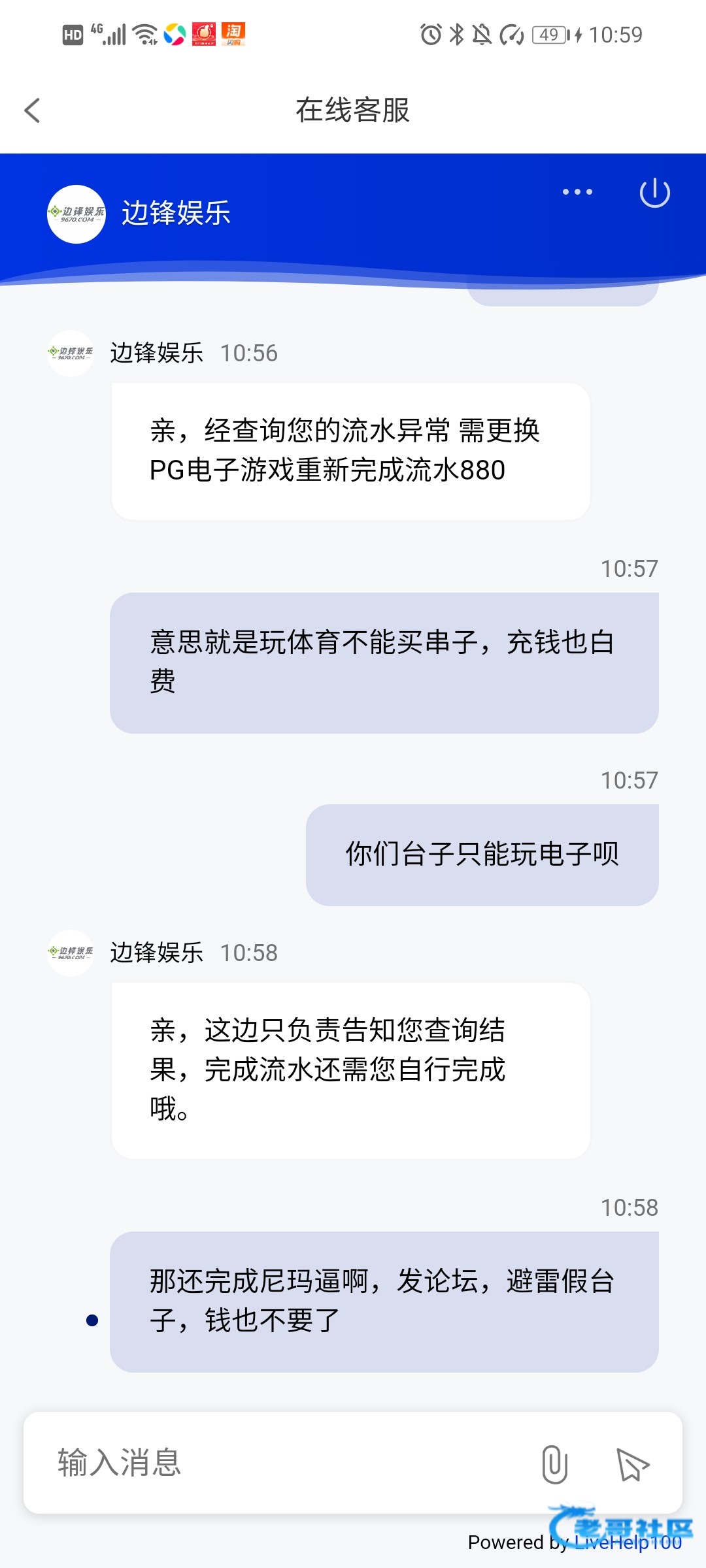
Task: Send the message with the arrow icon
Action: [x=632, y=1464]
